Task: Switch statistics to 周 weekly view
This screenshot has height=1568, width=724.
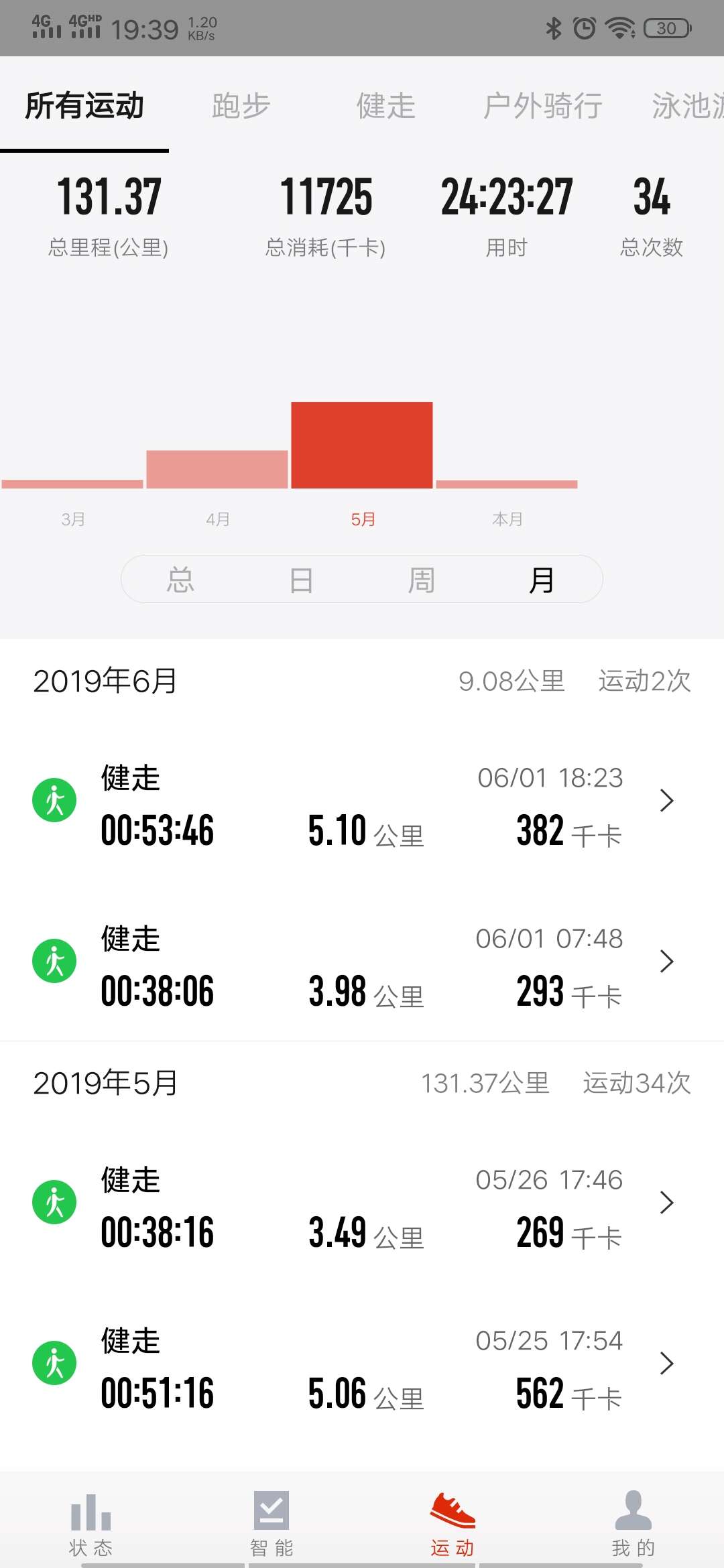Action: 422,579
